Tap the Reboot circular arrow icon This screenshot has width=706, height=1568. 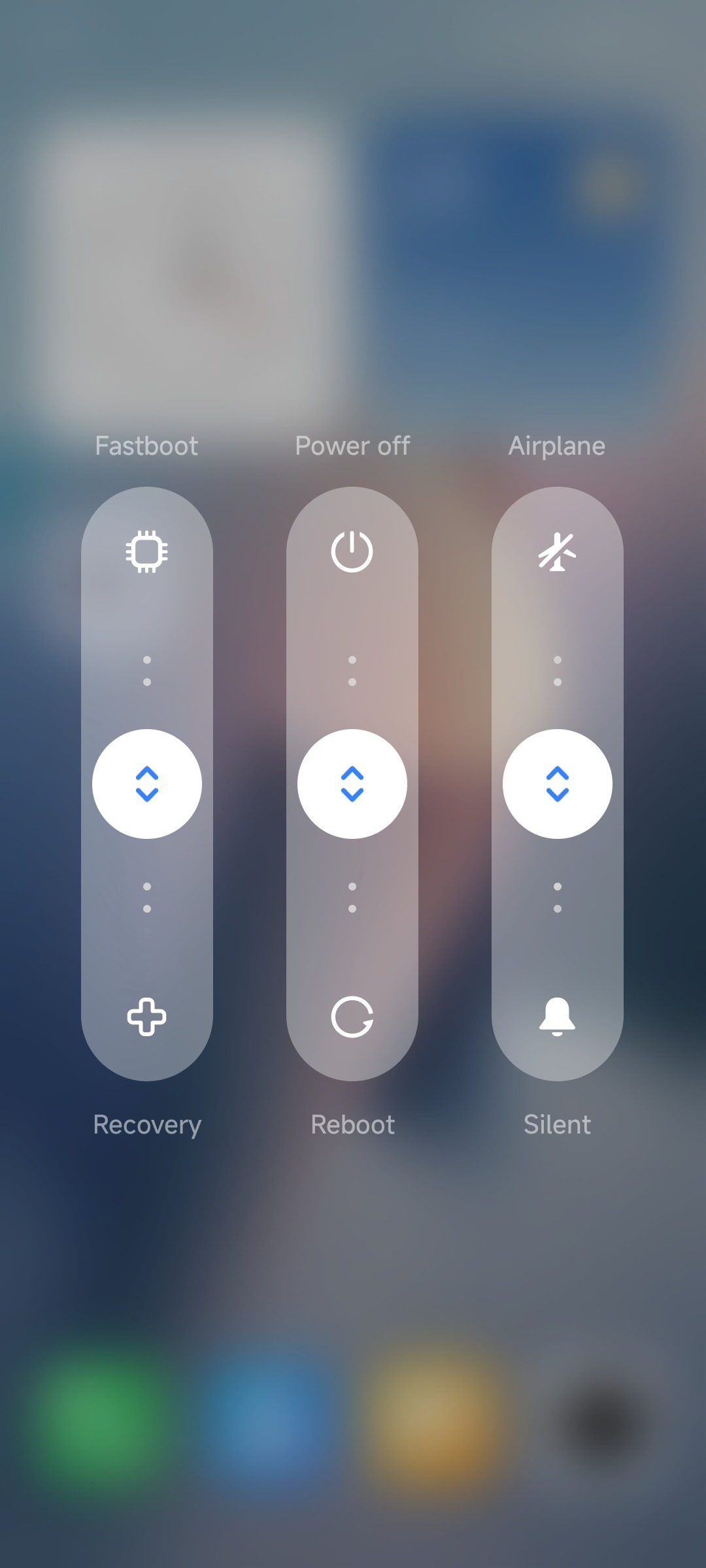352,1017
